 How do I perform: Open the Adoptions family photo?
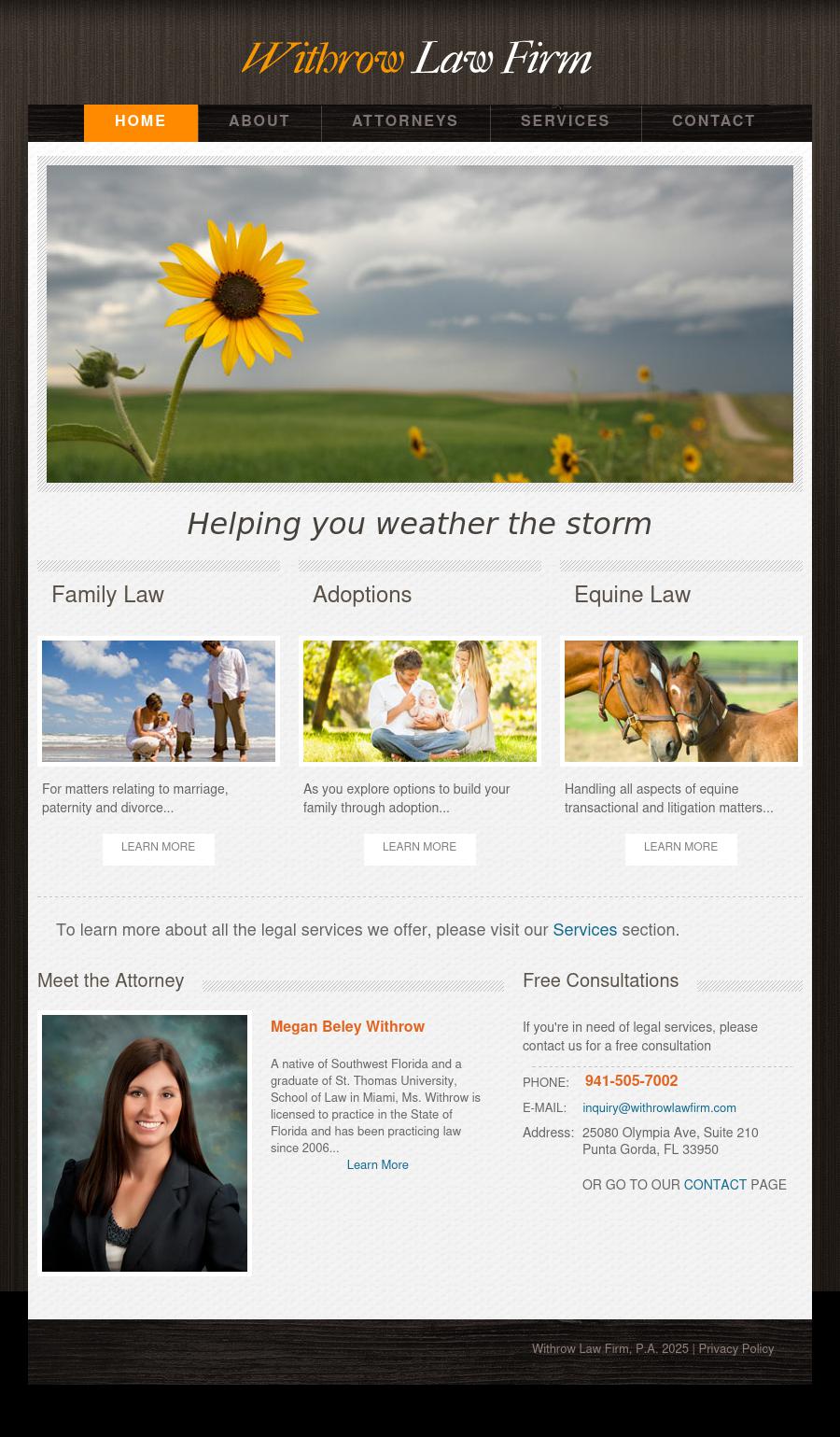420,701
